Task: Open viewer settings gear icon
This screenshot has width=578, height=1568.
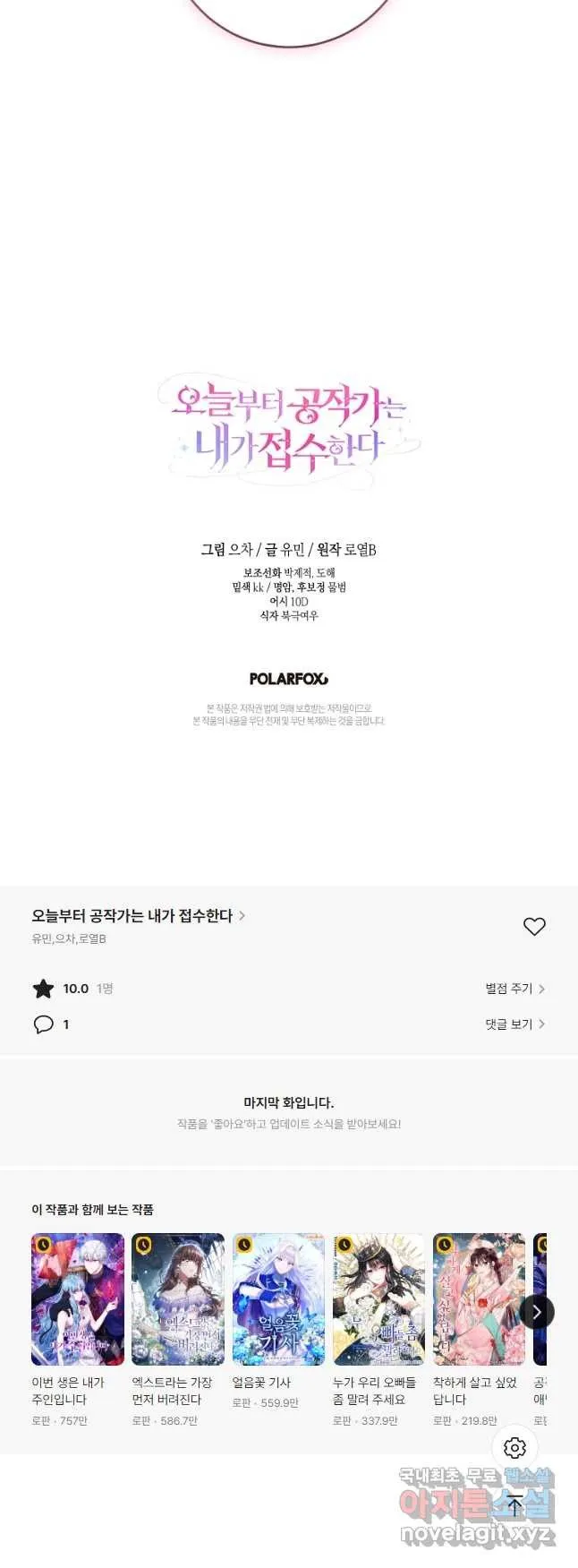Action: click(x=514, y=1448)
